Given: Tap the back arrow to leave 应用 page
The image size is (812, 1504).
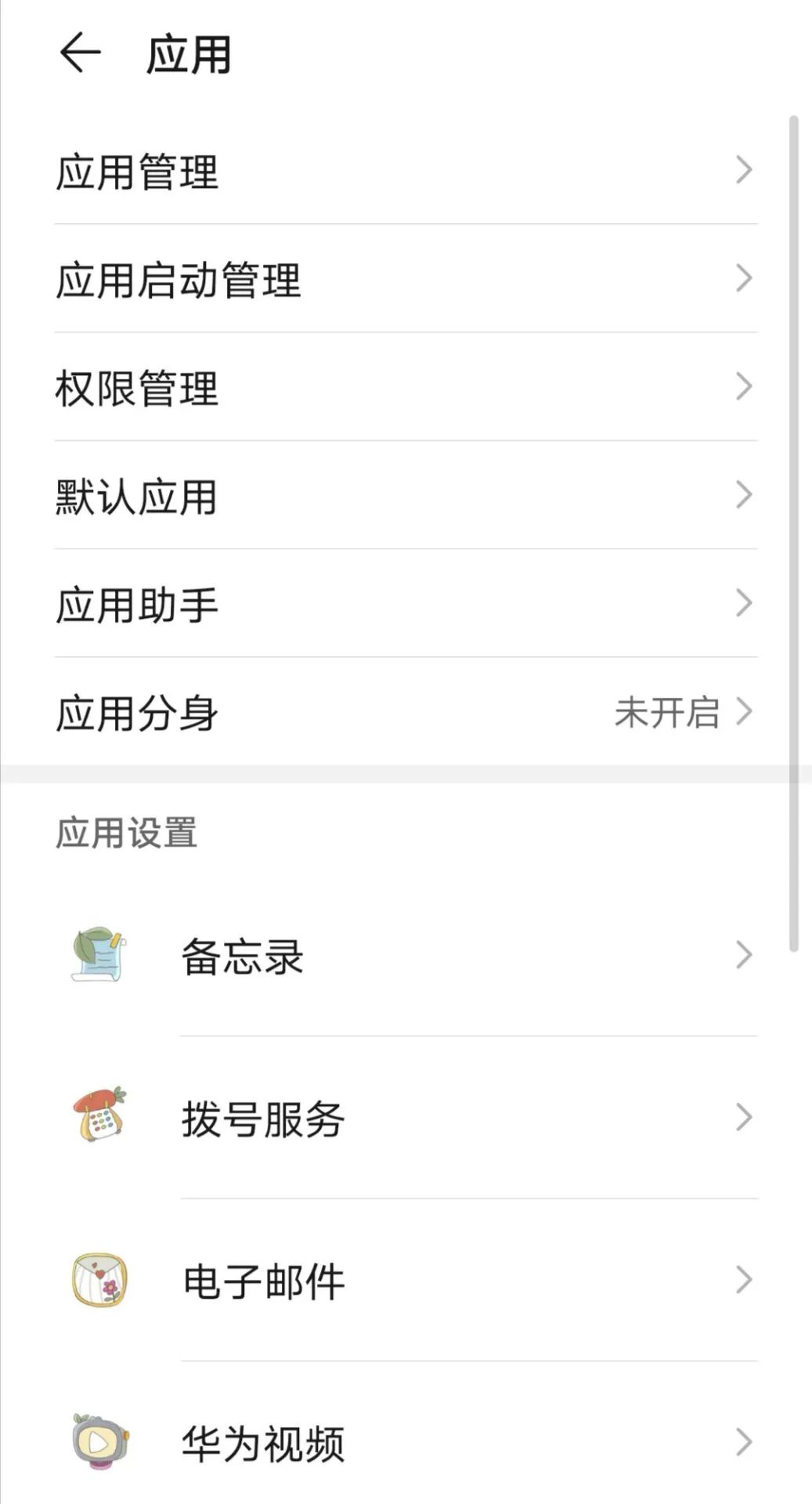Looking at the screenshot, I should (81, 52).
